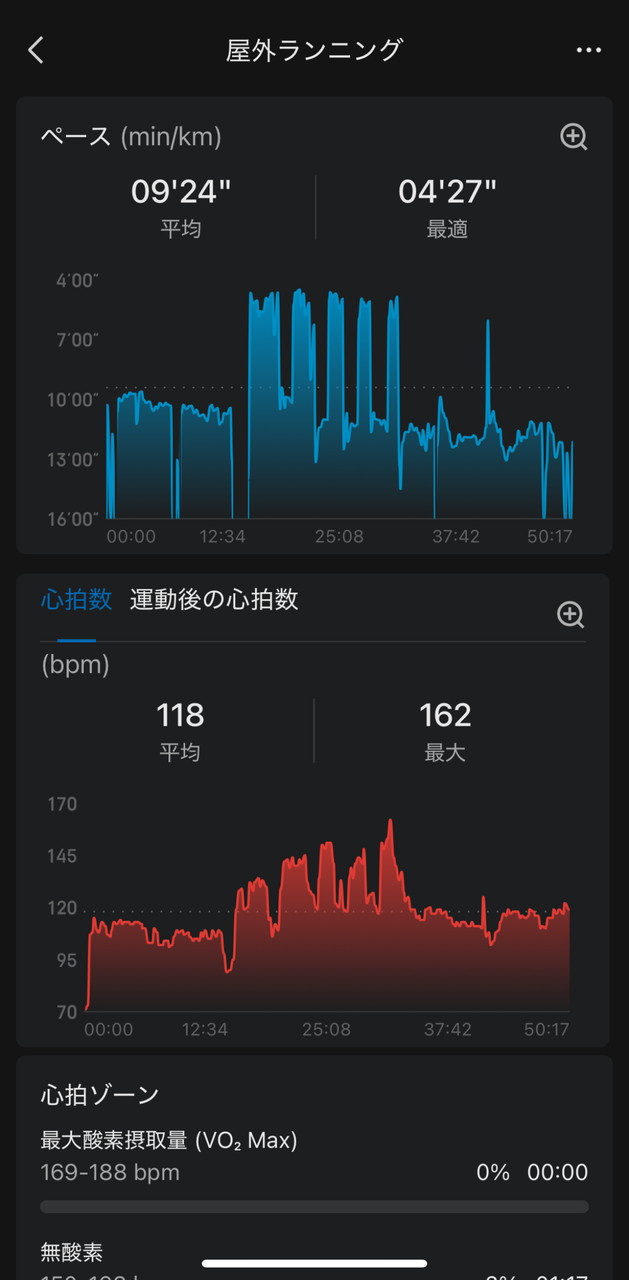
Task: Switch to 運動後の心拍数 tab
Action: click(214, 600)
